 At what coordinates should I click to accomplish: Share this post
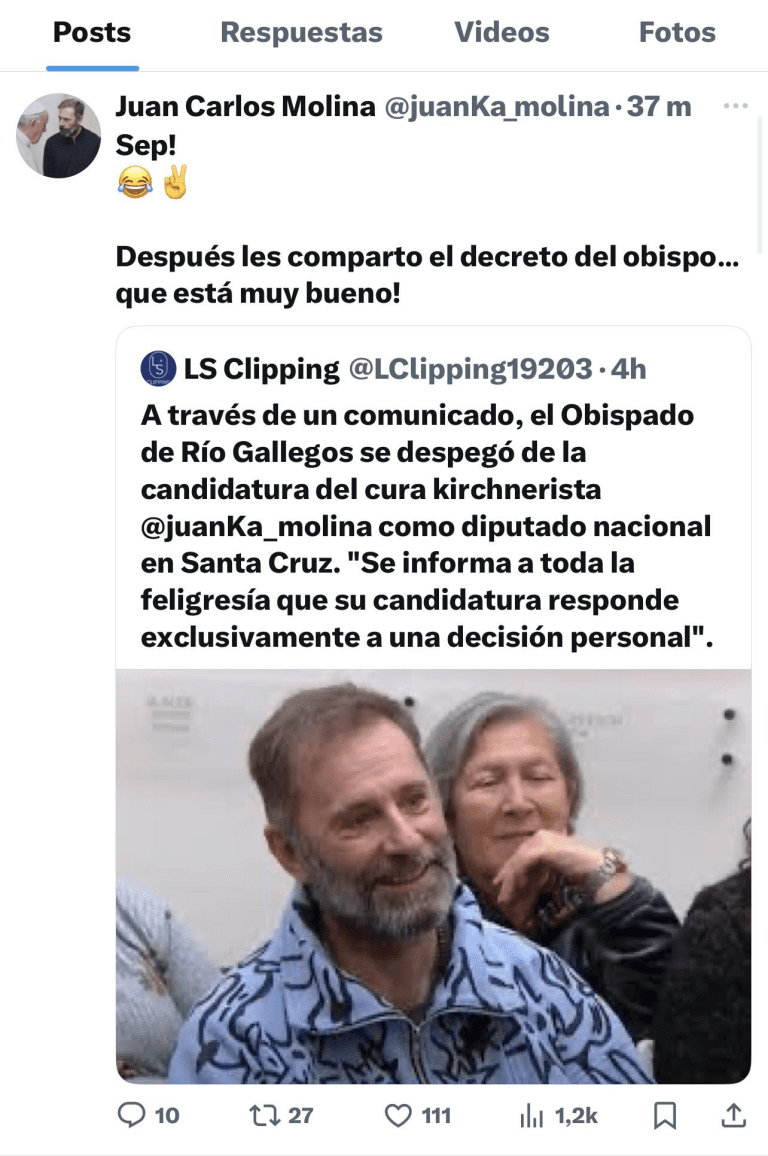733,1115
